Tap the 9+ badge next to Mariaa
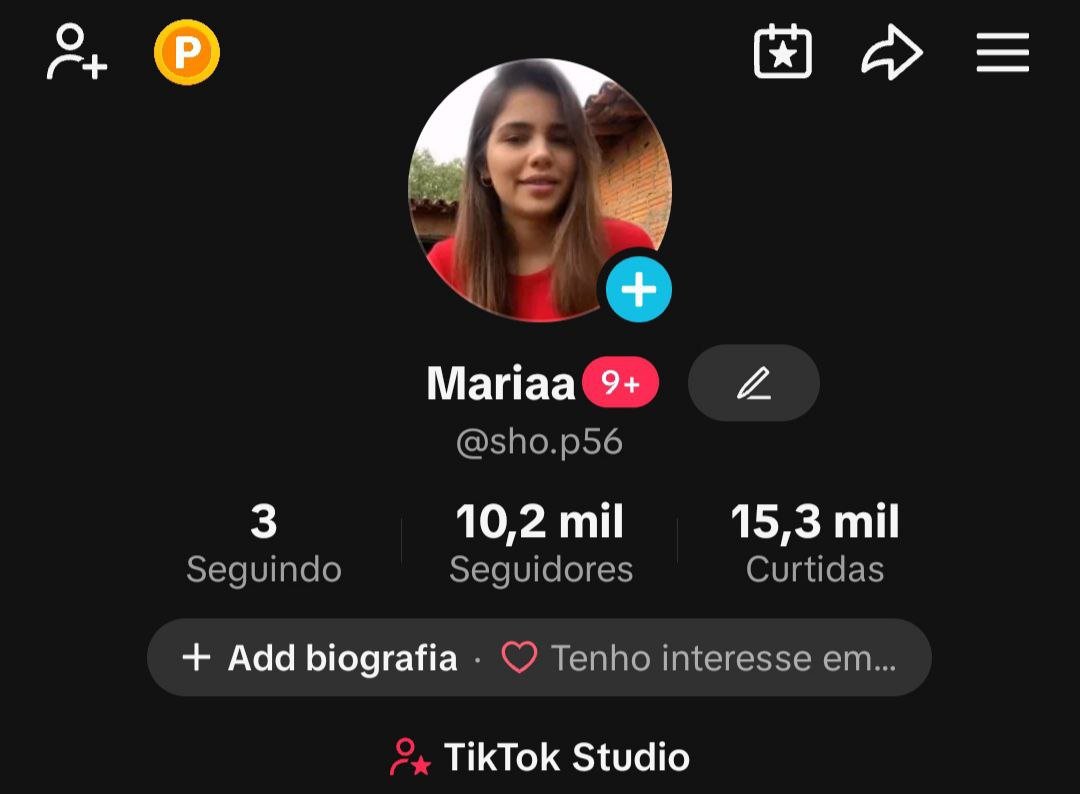The image size is (1080, 794). pos(620,383)
